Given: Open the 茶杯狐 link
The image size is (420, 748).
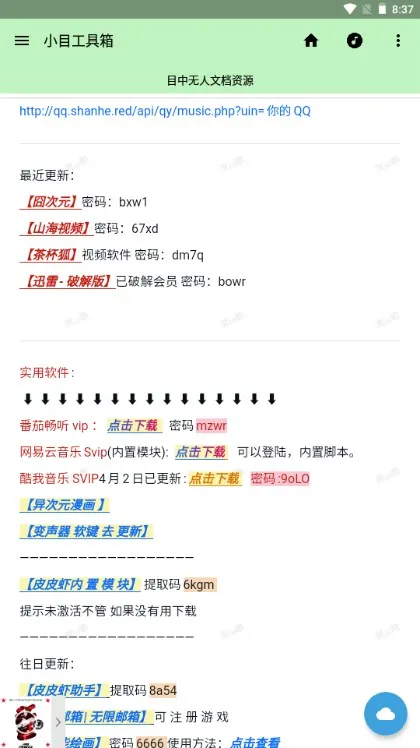Looking at the screenshot, I should click(x=51, y=255).
